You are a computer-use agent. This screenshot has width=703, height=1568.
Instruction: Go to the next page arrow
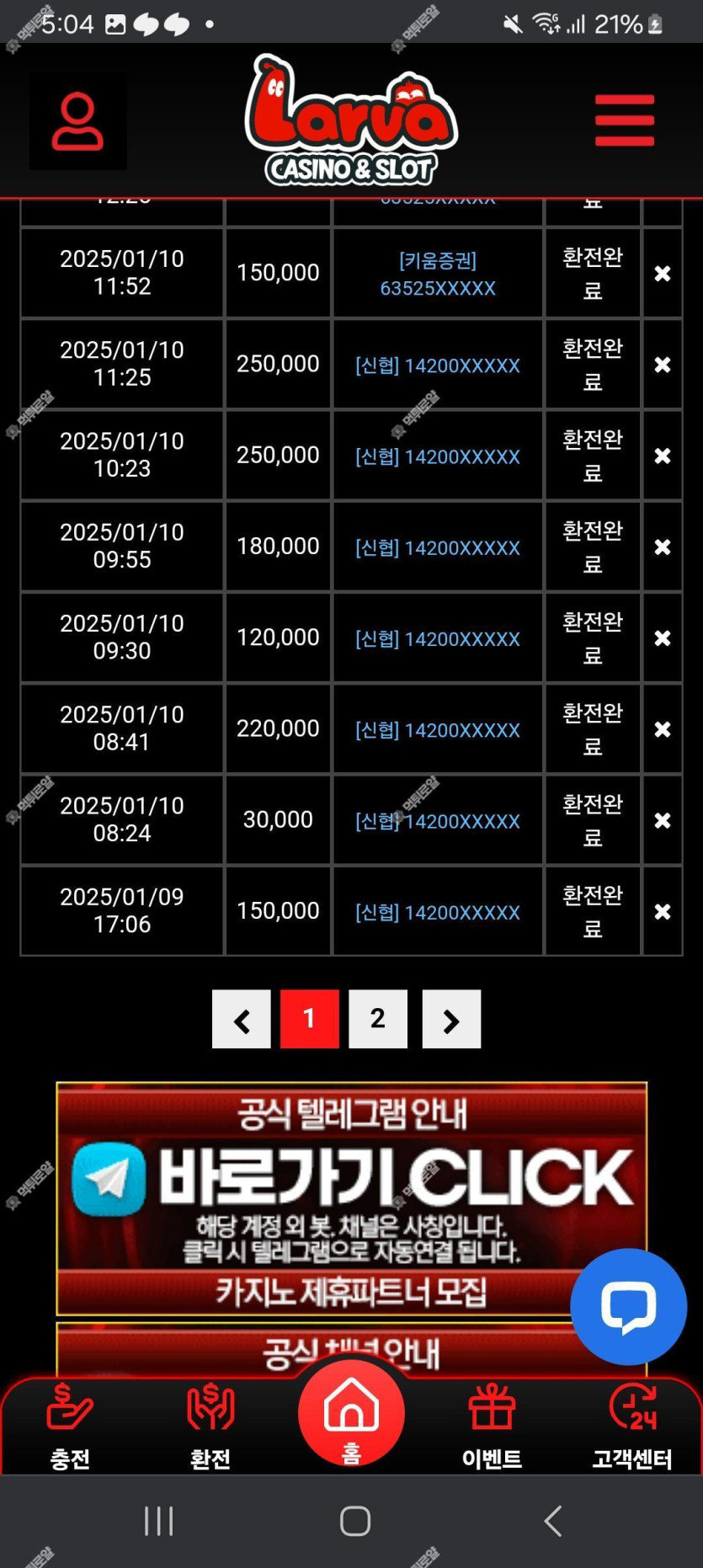(x=451, y=1020)
